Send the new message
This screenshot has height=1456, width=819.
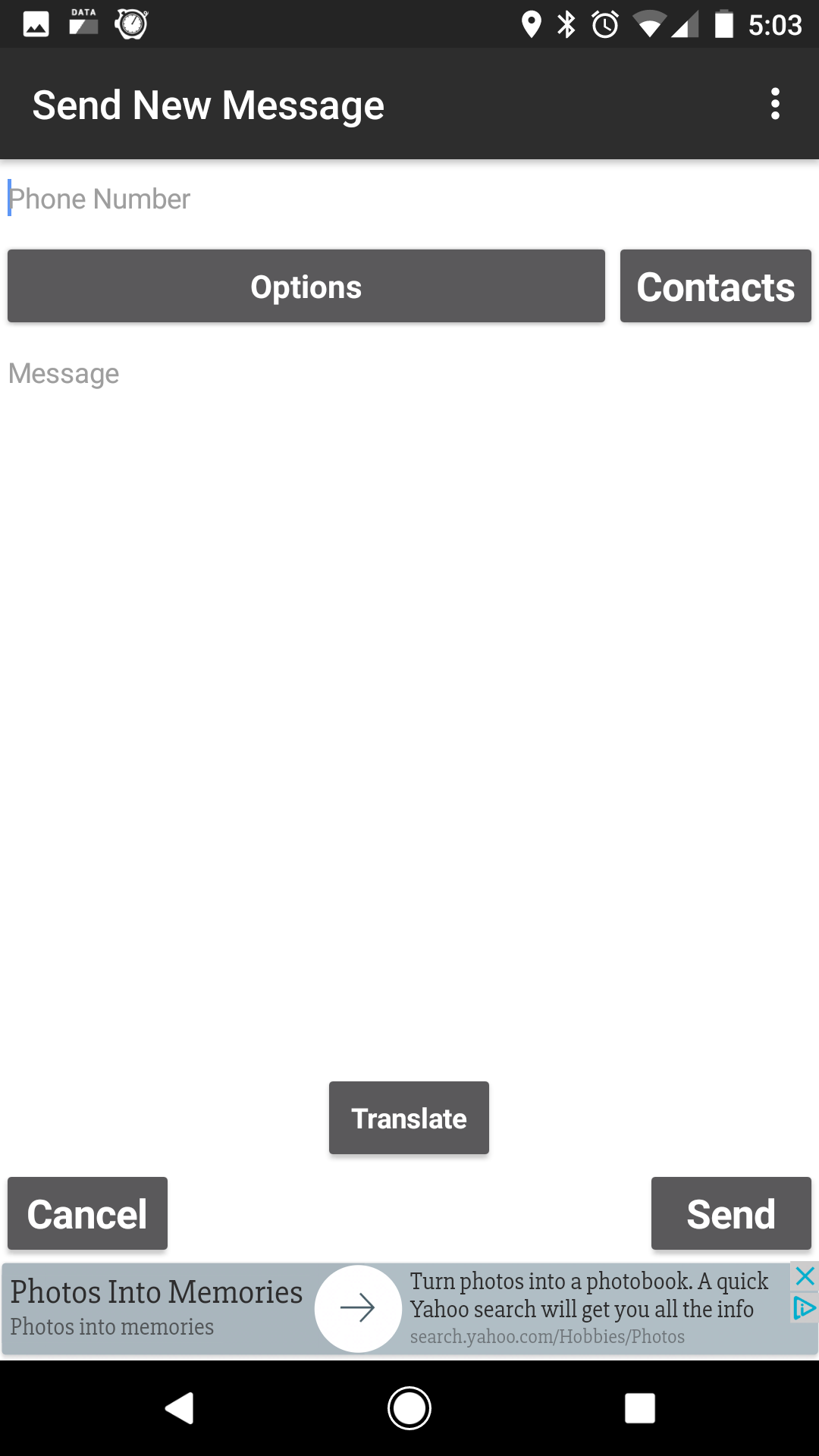pyautogui.click(x=730, y=1213)
